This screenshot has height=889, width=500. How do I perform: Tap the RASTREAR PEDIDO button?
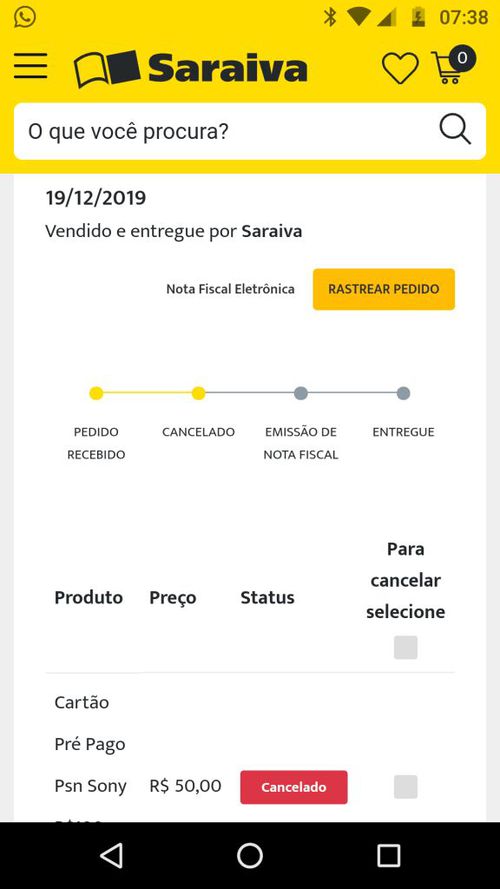pyautogui.click(x=384, y=289)
